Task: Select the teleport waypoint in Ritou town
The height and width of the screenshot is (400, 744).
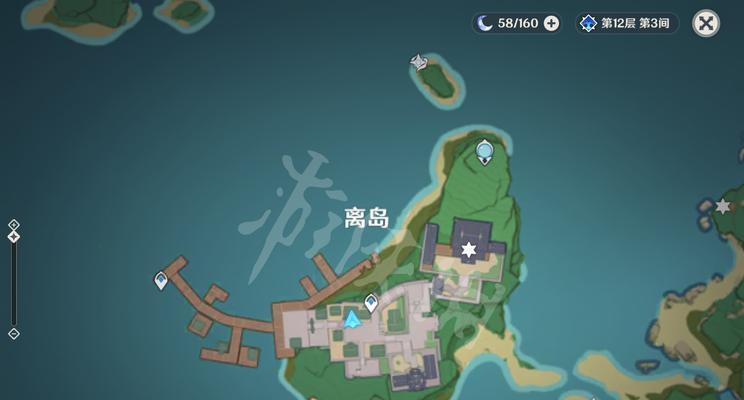Action: click(x=371, y=302)
